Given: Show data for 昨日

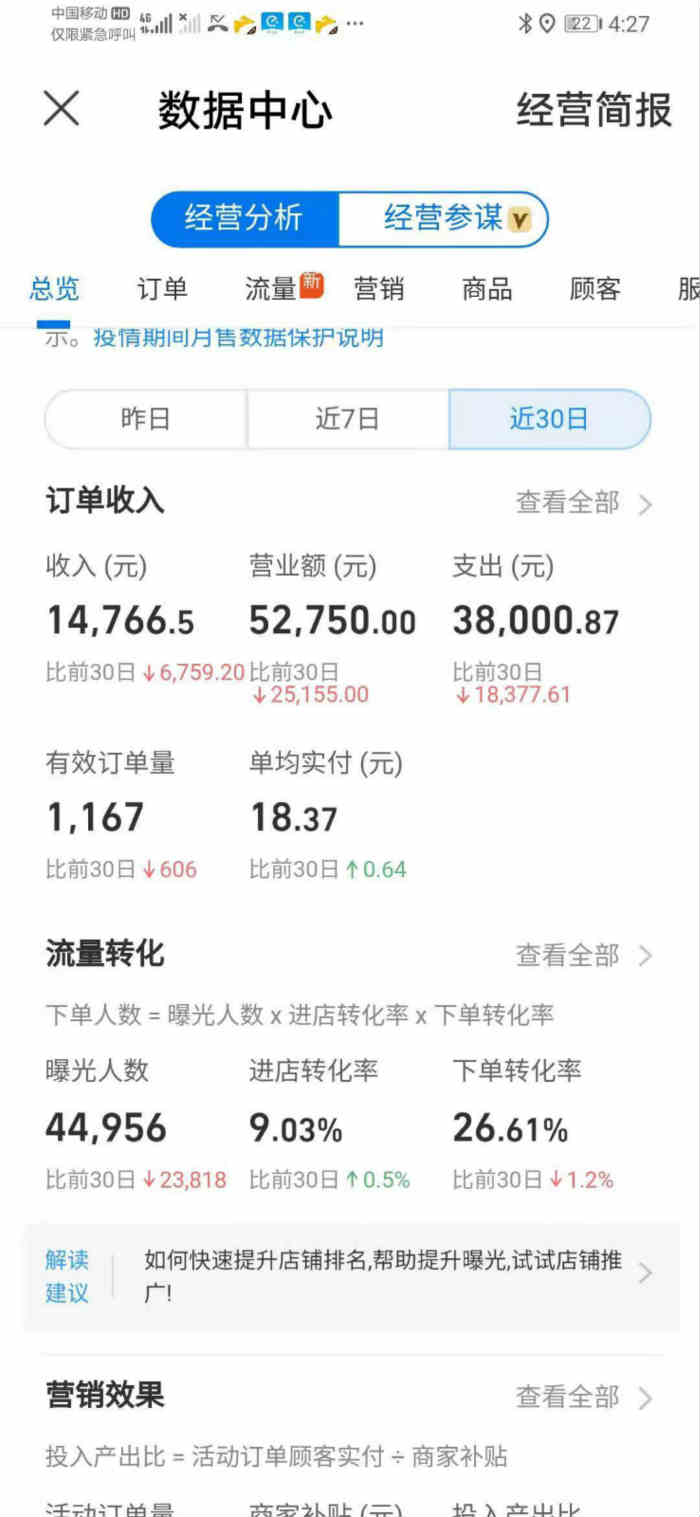Looking at the screenshot, I should [x=146, y=419].
